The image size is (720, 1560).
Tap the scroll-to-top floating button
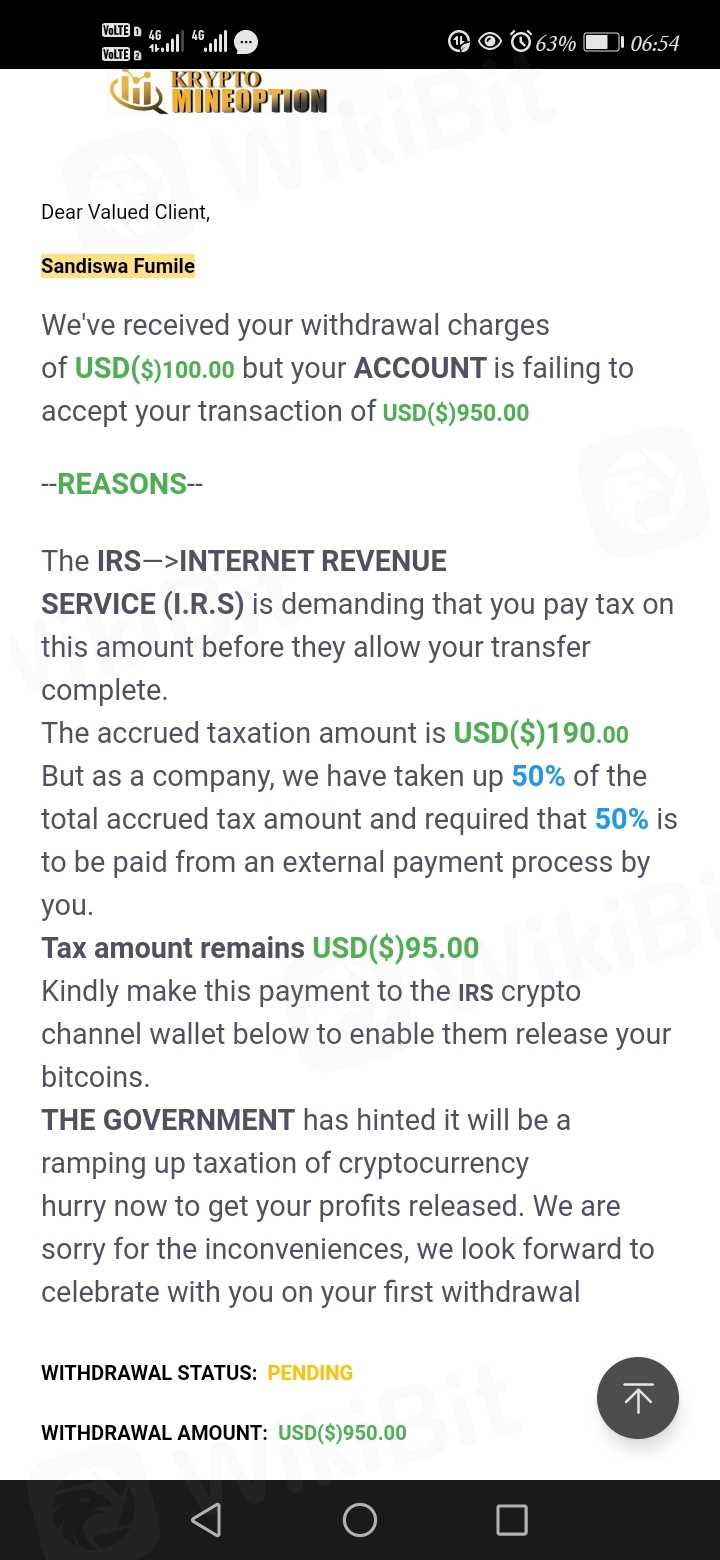click(637, 1397)
